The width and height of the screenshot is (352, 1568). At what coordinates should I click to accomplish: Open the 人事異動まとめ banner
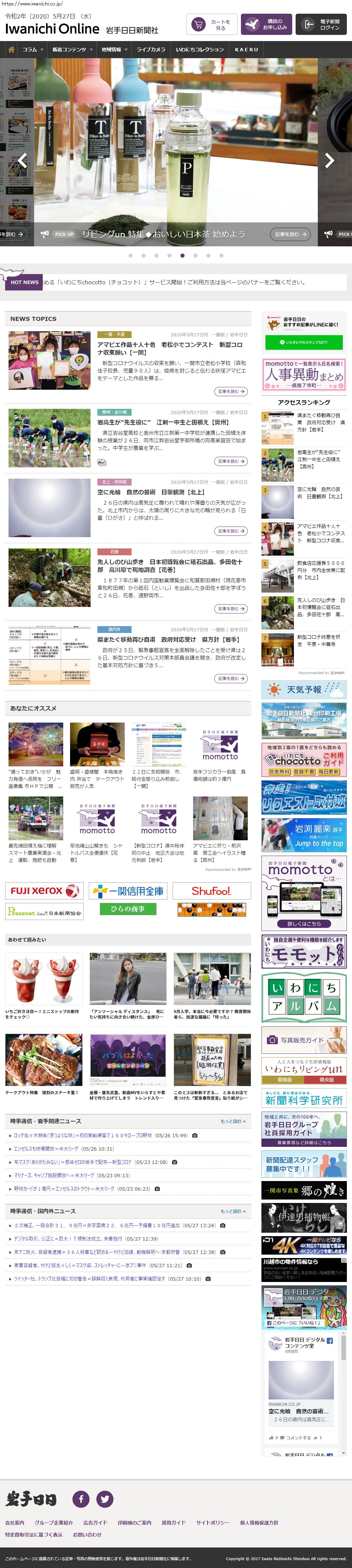pyautogui.click(x=303, y=373)
